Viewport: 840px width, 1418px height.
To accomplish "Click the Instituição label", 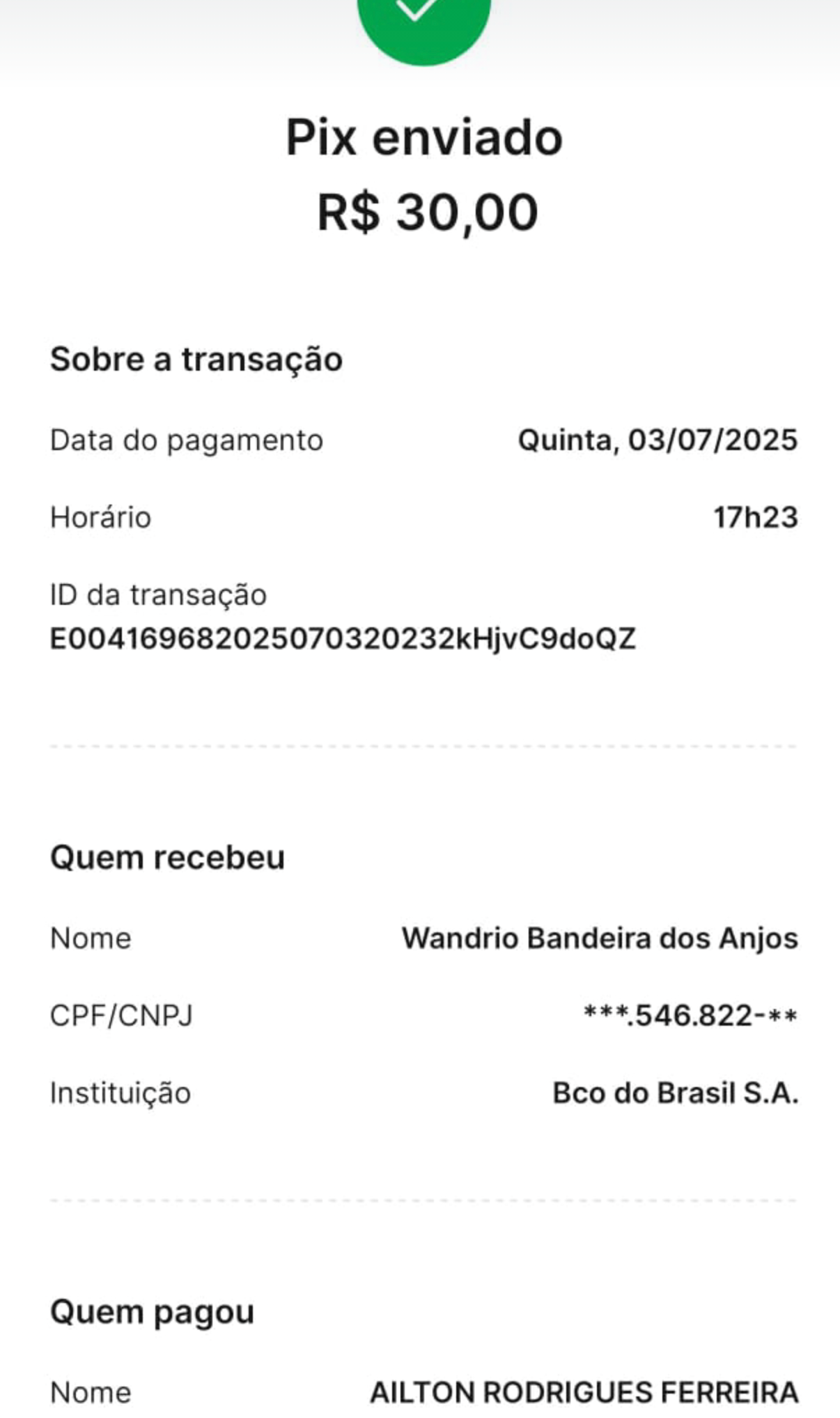I will (x=120, y=1093).
